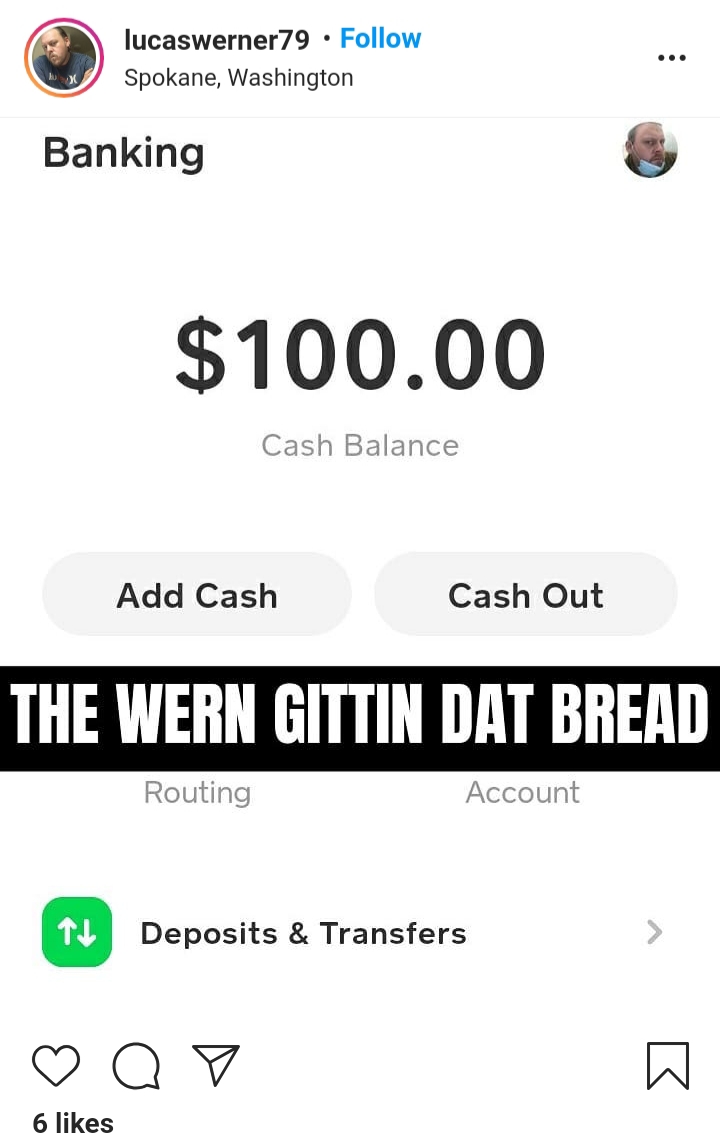Share the post via paper plane icon

(215, 1065)
